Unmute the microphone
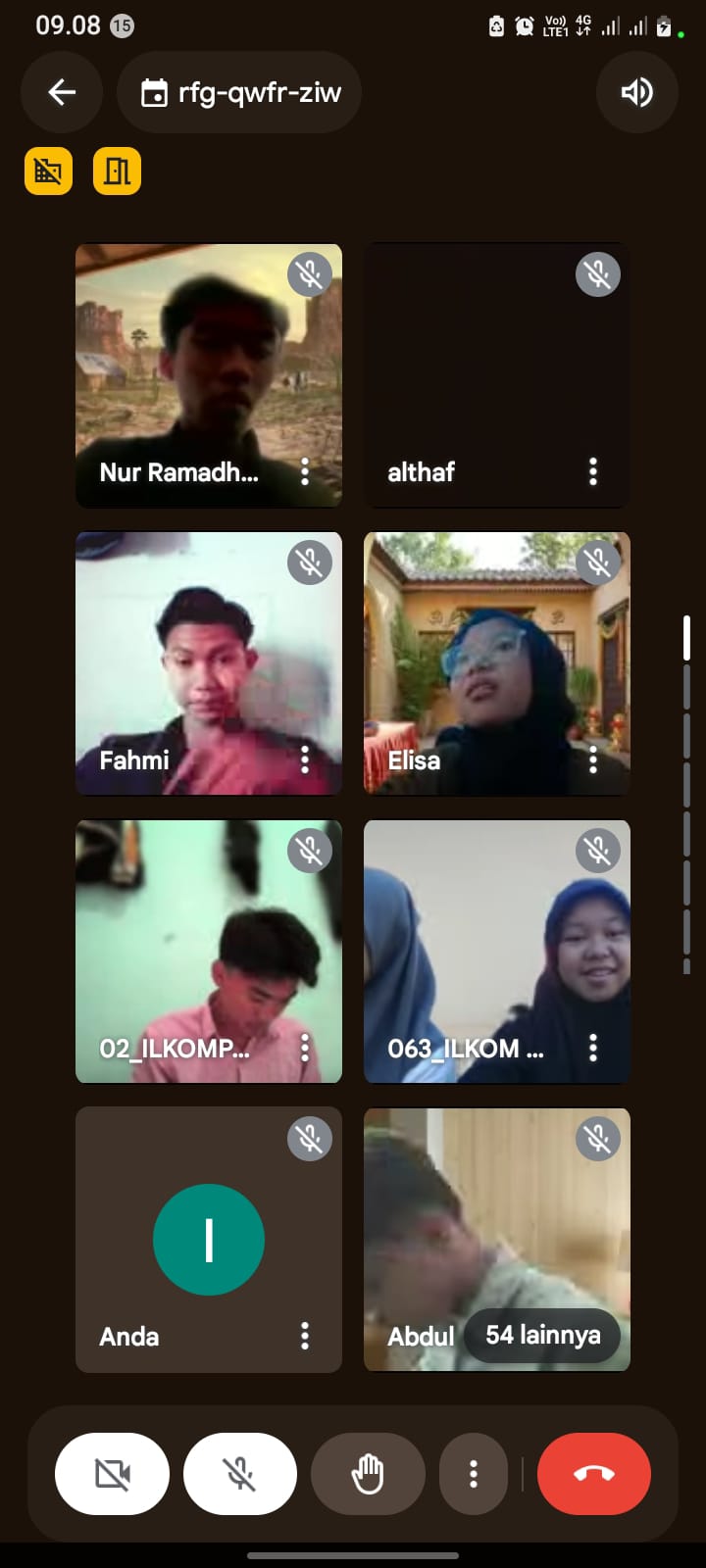The height and width of the screenshot is (1568, 706). coord(239,1473)
